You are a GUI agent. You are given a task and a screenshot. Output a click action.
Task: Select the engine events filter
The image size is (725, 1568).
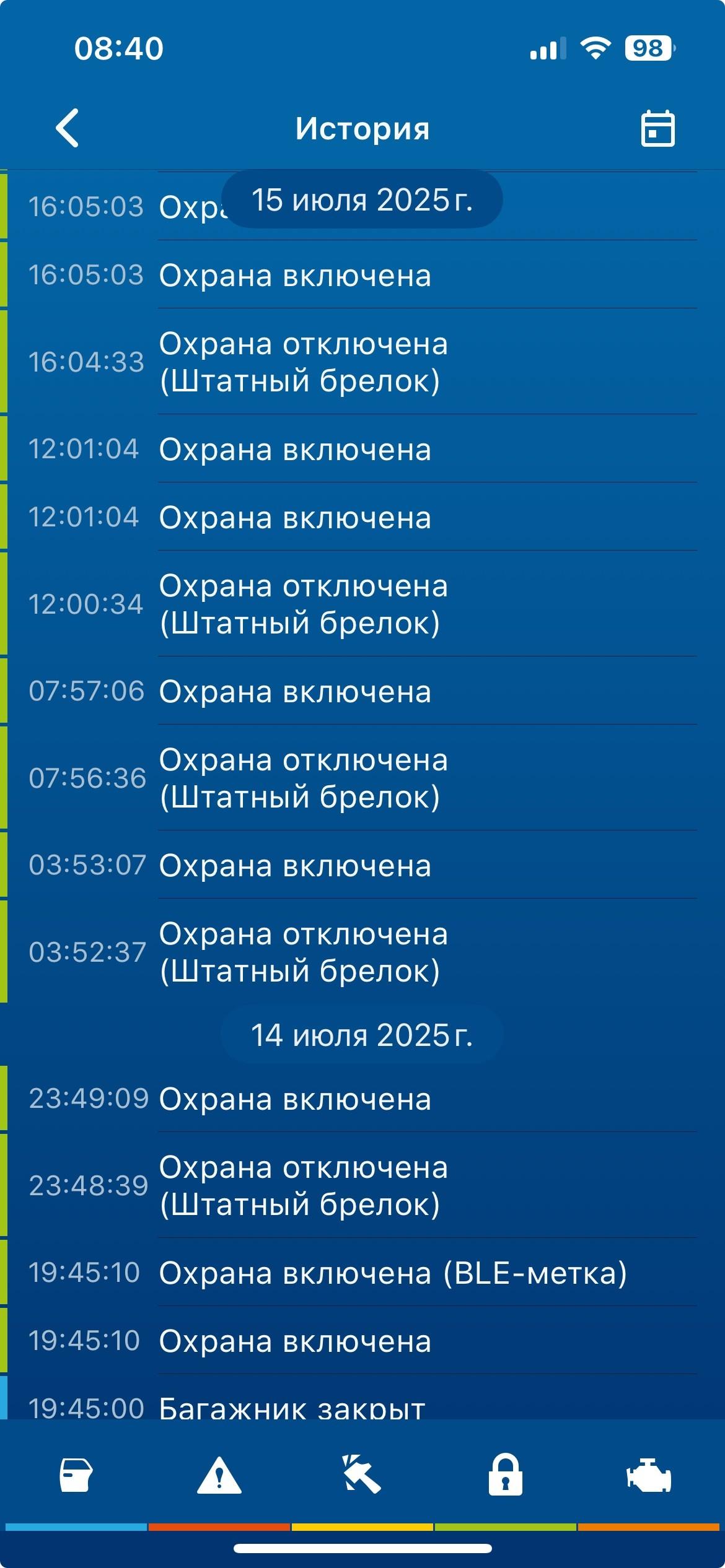point(648,1476)
